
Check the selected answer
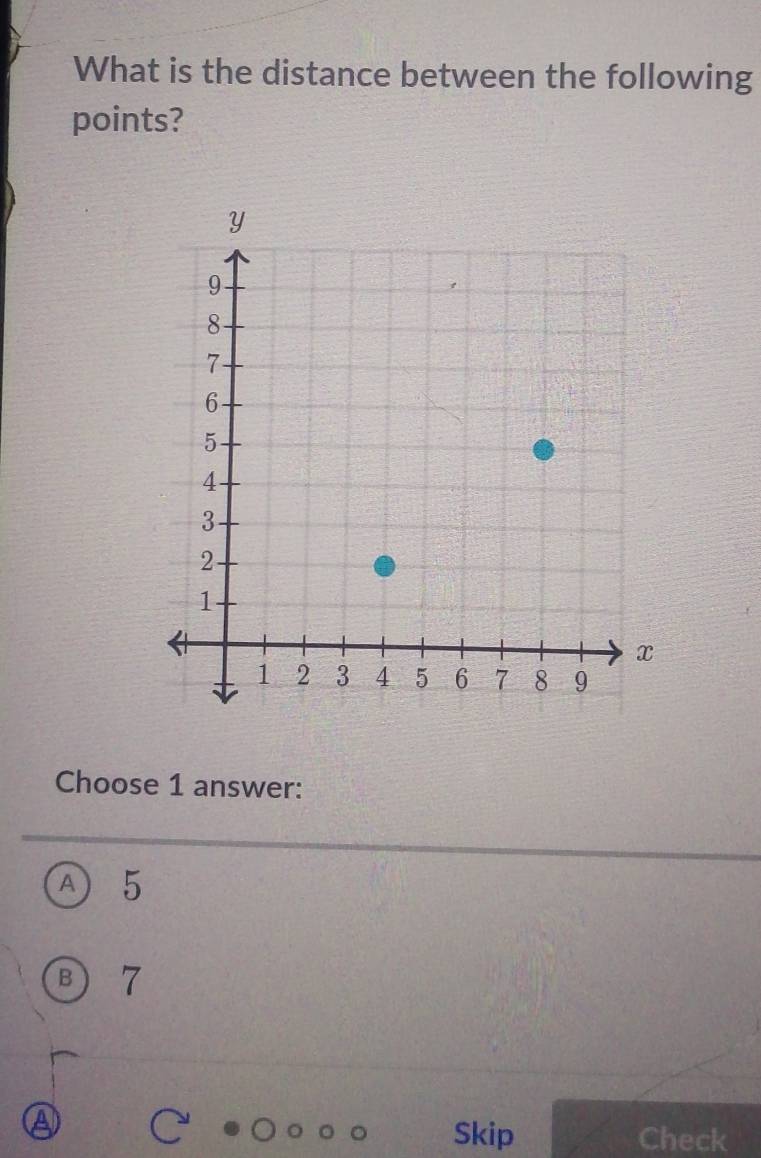[683, 1138]
